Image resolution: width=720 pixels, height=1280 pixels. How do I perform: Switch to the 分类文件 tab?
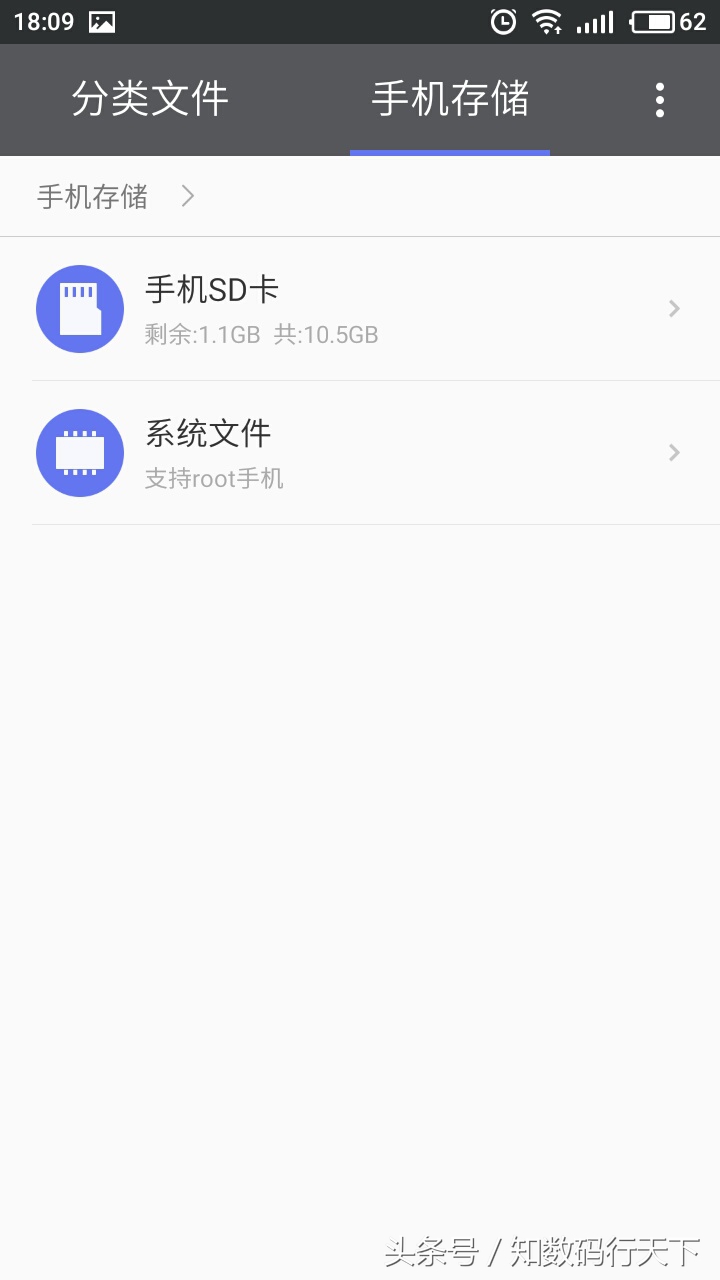pyautogui.click(x=149, y=100)
